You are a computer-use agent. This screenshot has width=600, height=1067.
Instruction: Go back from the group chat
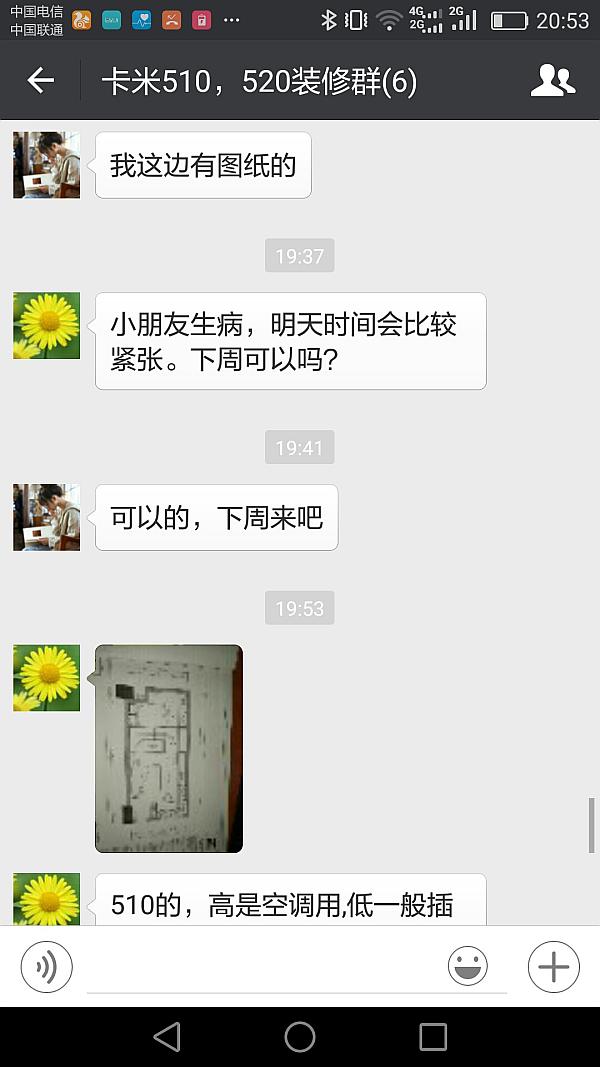tap(40, 81)
